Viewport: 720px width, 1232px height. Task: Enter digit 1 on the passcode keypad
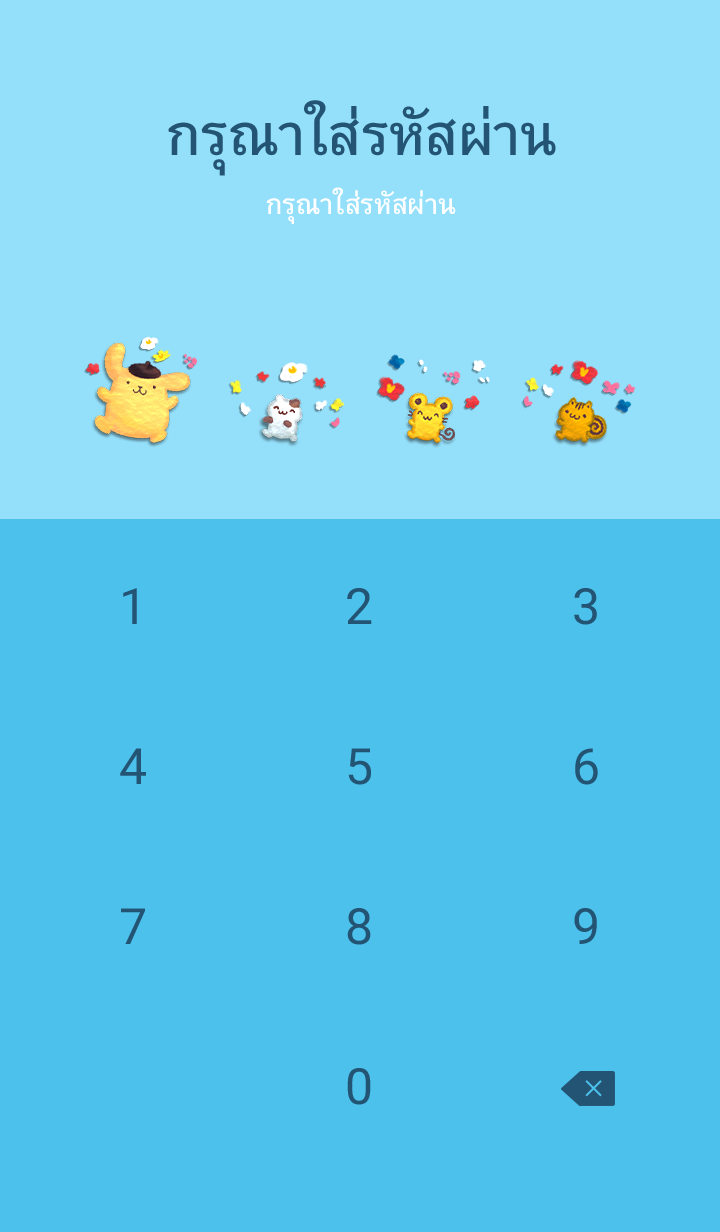[x=133, y=607]
